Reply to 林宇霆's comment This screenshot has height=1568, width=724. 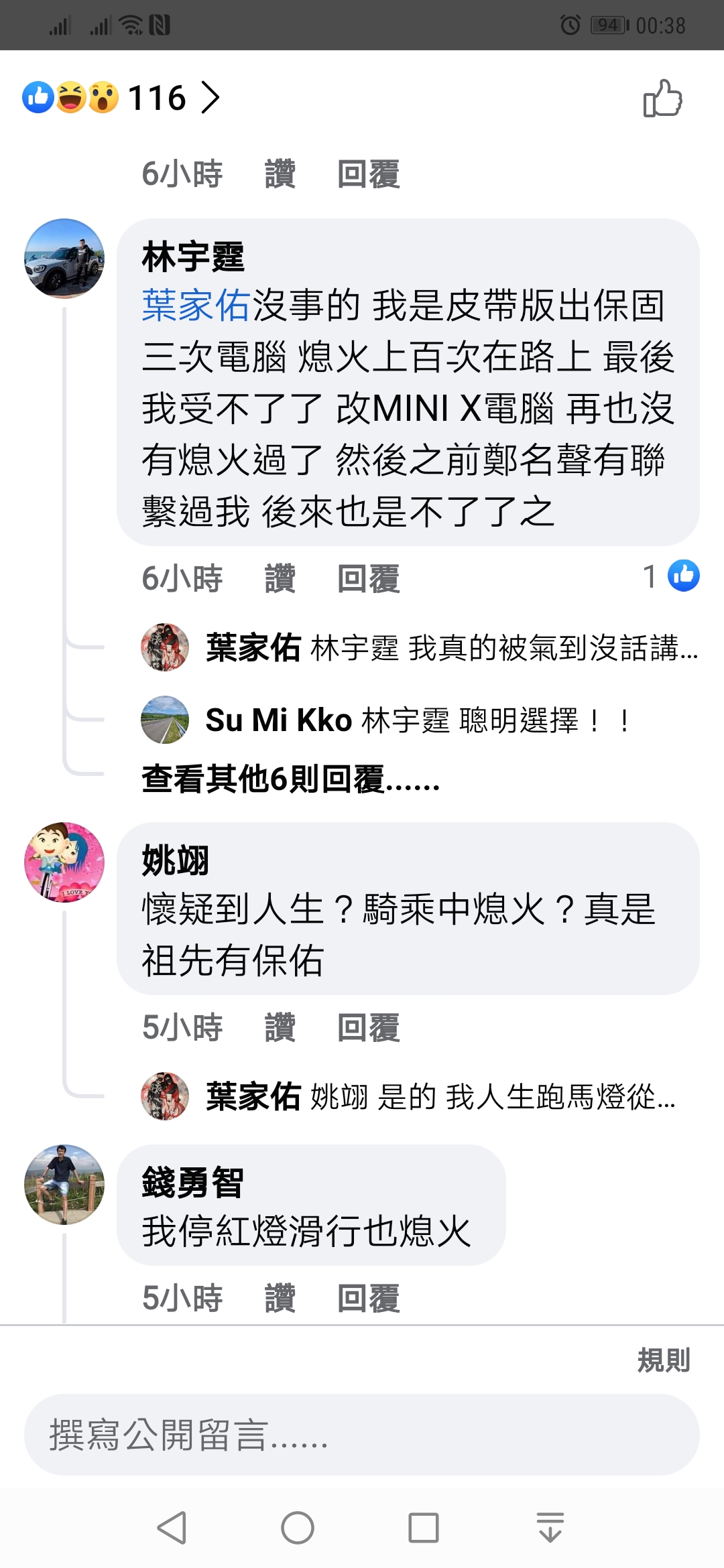click(368, 579)
